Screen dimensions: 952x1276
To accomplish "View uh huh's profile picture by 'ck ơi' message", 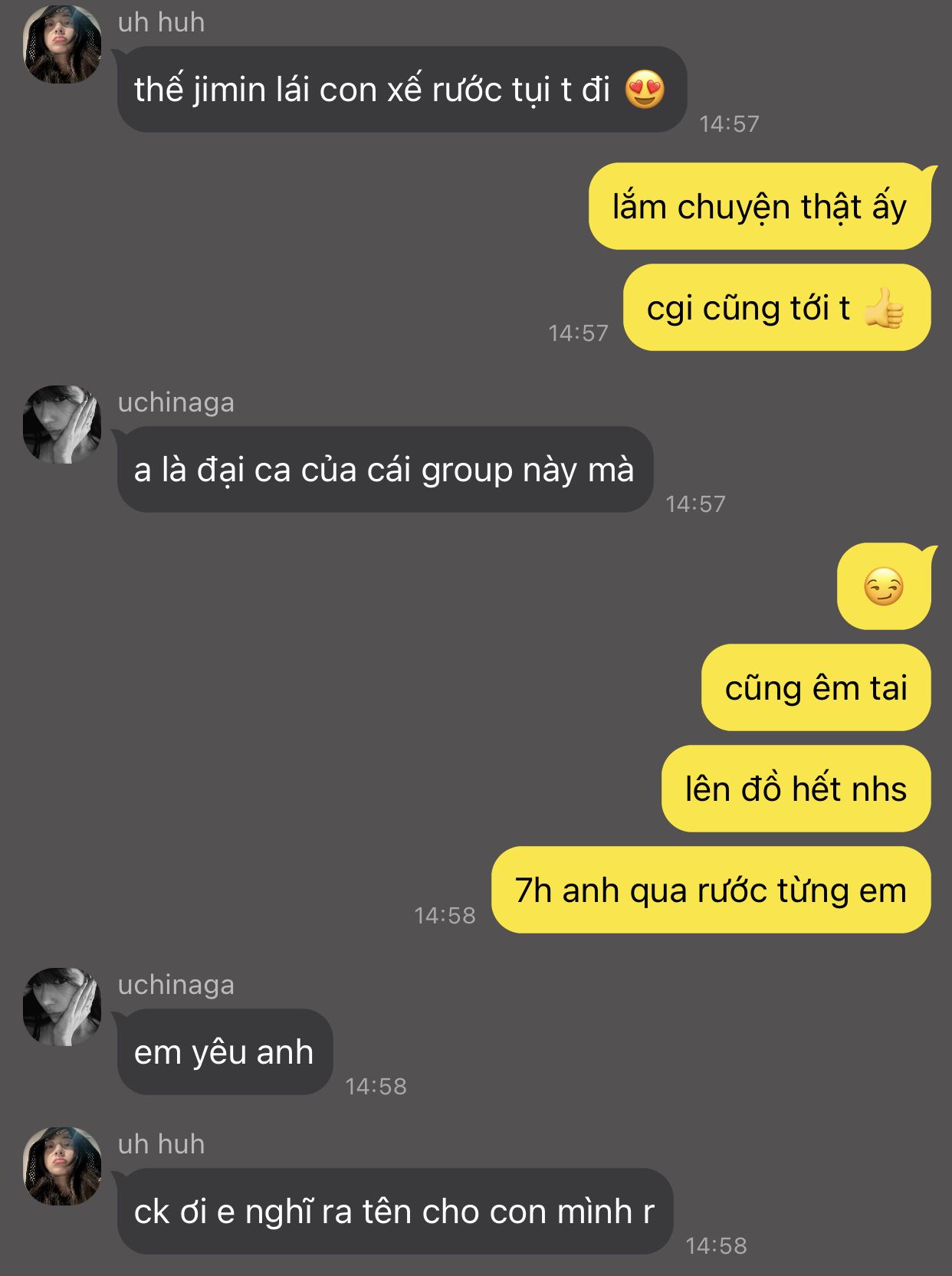I will [62, 1166].
